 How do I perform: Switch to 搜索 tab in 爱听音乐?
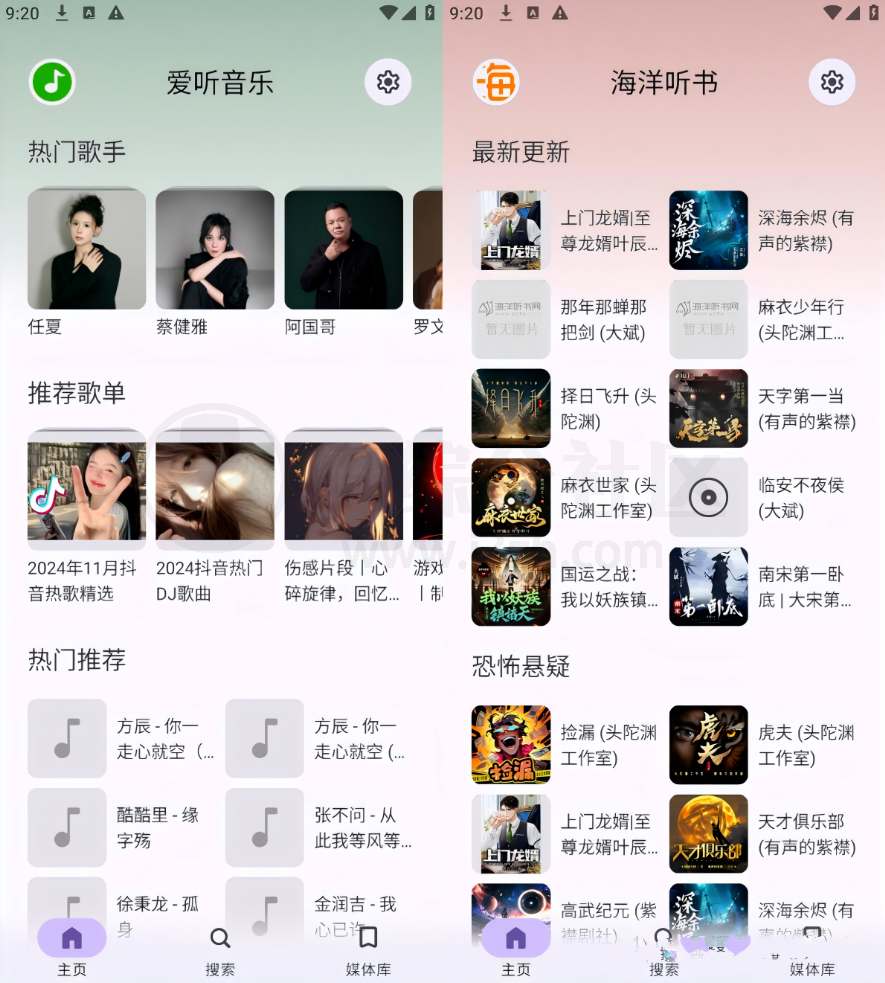tap(220, 951)
